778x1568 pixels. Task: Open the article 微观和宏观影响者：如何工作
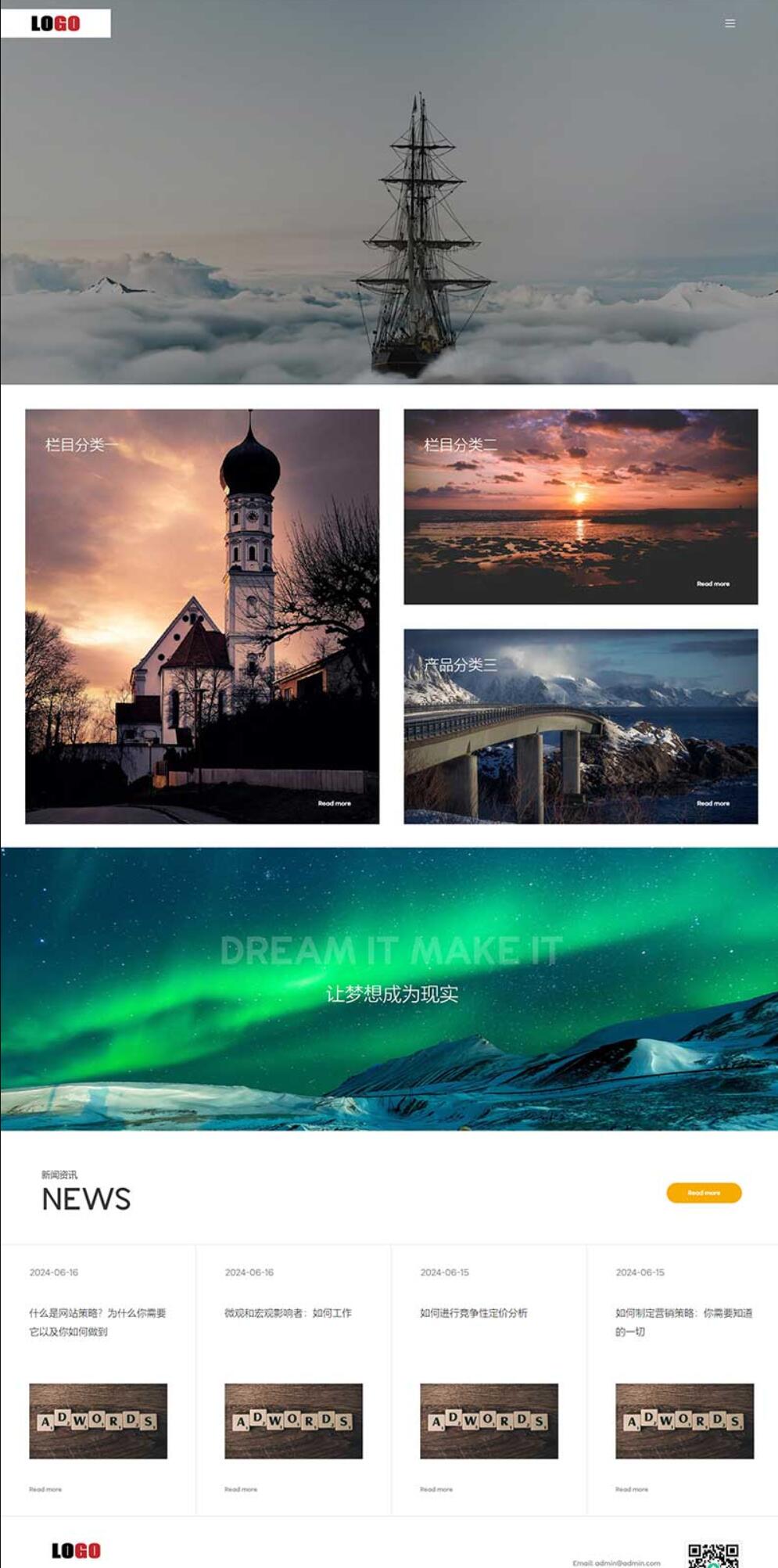[288, 1313]
